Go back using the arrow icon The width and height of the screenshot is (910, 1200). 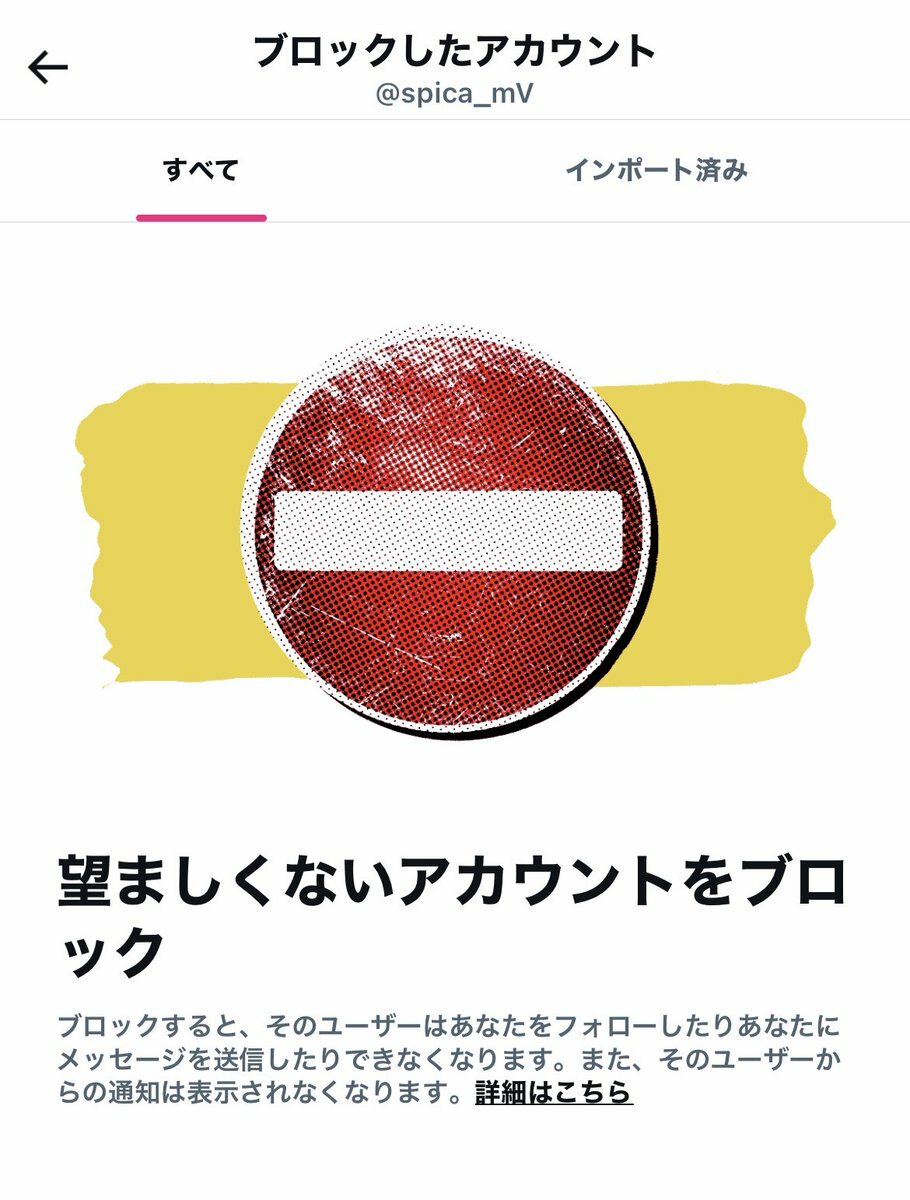pyautogui.click(x=47, y=67)
